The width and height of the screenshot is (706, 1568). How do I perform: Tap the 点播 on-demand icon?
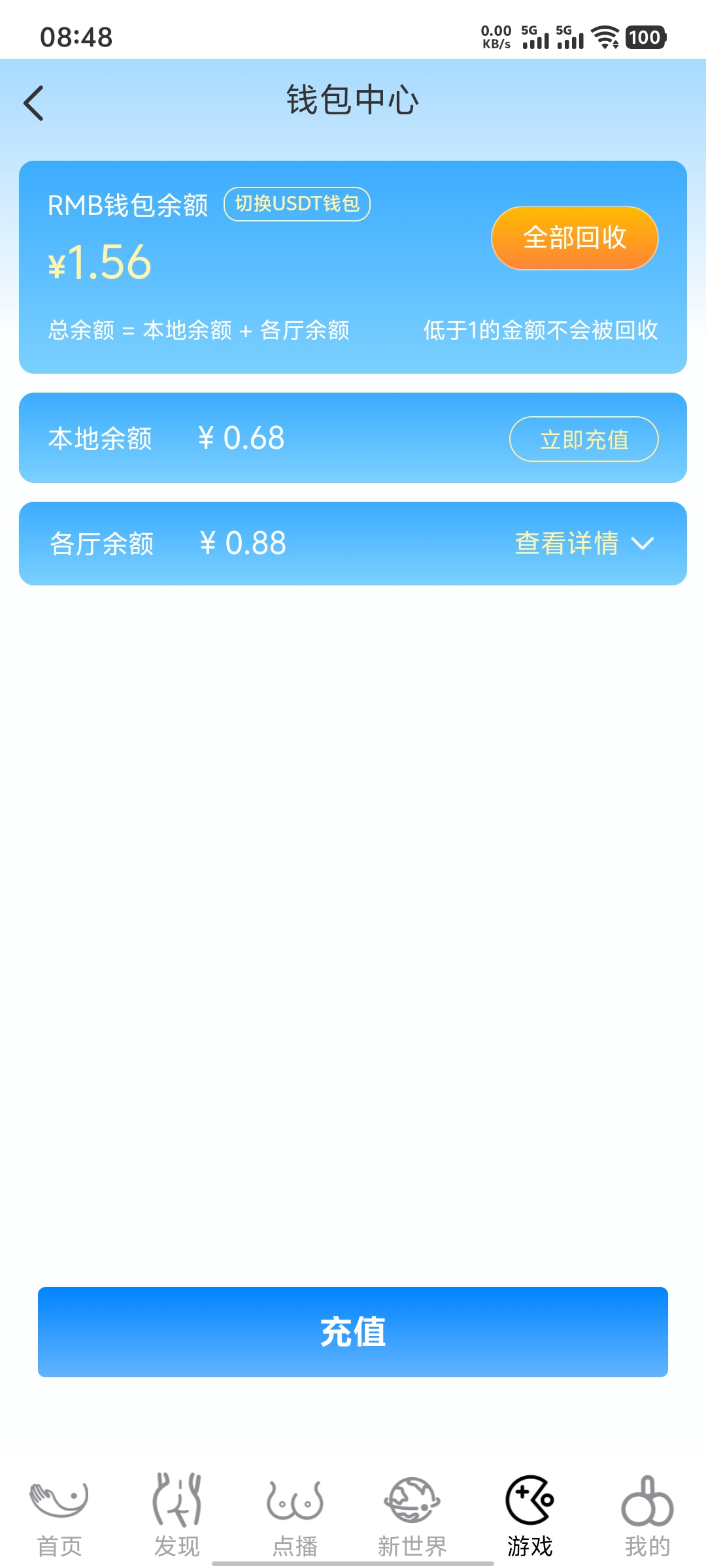(294, 1516)
